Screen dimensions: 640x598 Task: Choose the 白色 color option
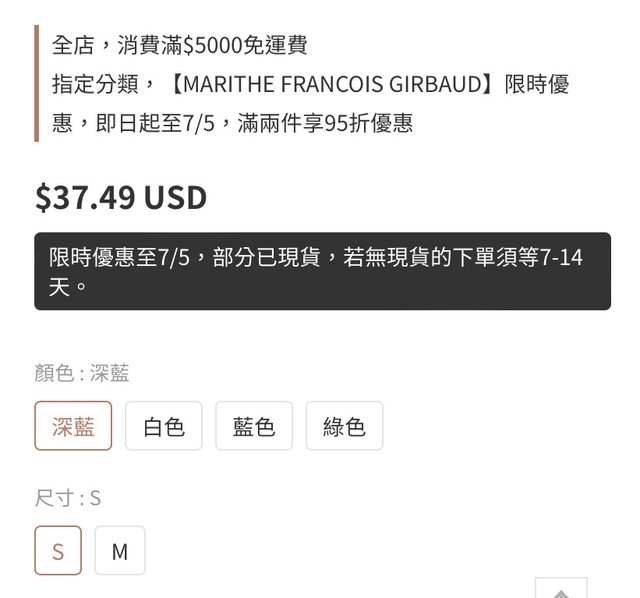[164, 426]
